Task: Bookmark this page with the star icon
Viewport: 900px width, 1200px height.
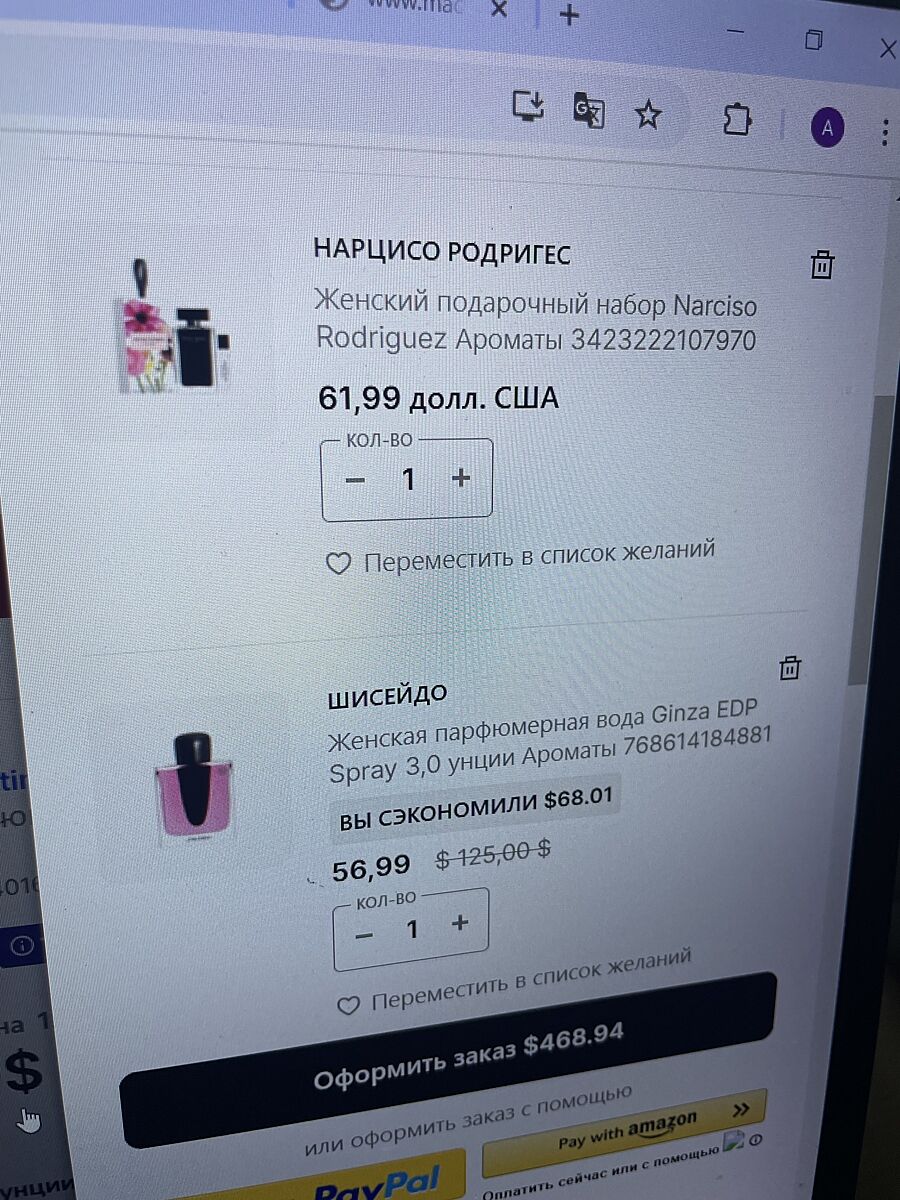Action: (648, 116)
